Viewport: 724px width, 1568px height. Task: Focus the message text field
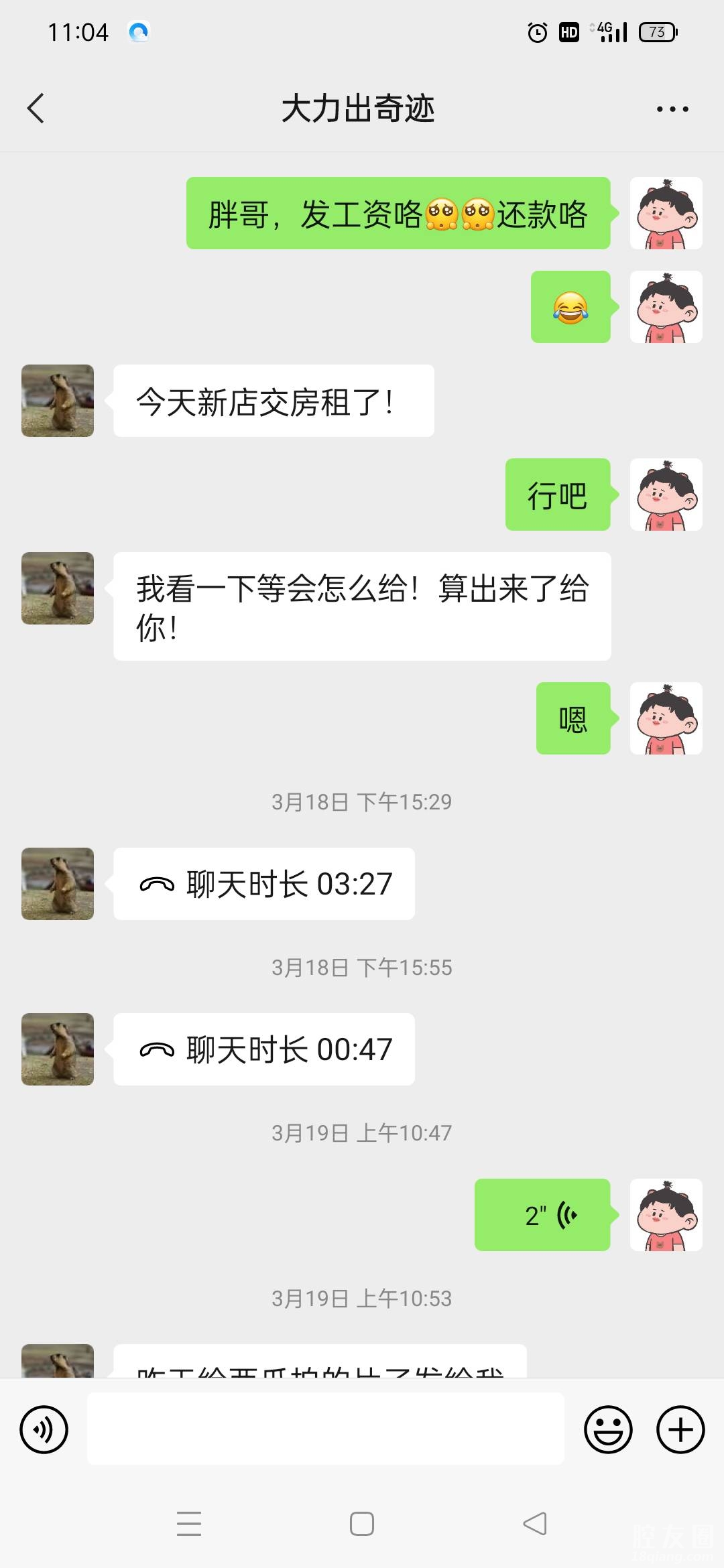click(325, 1429)
